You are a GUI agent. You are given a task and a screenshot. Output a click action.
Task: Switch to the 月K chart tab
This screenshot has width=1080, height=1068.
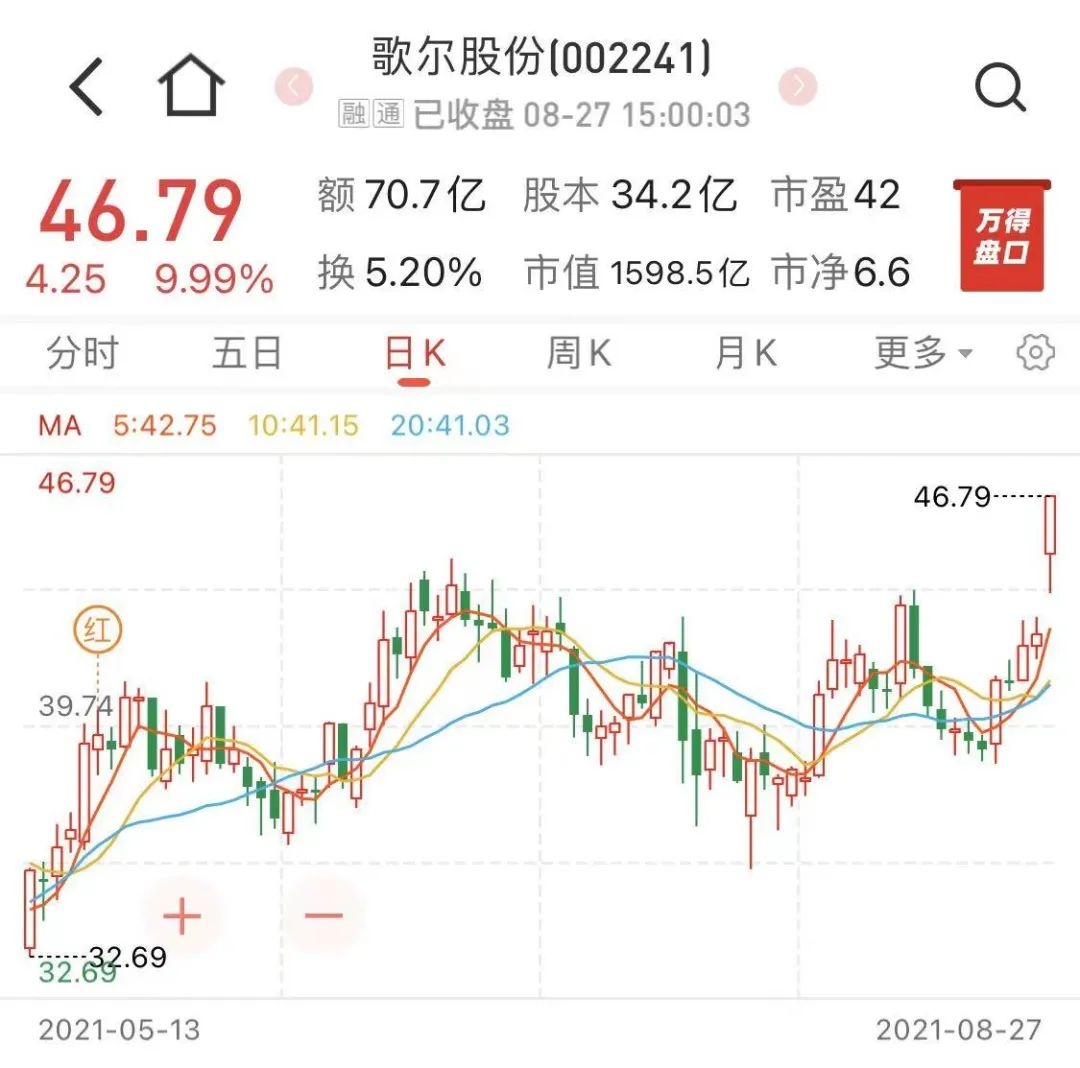coord(745,353)
